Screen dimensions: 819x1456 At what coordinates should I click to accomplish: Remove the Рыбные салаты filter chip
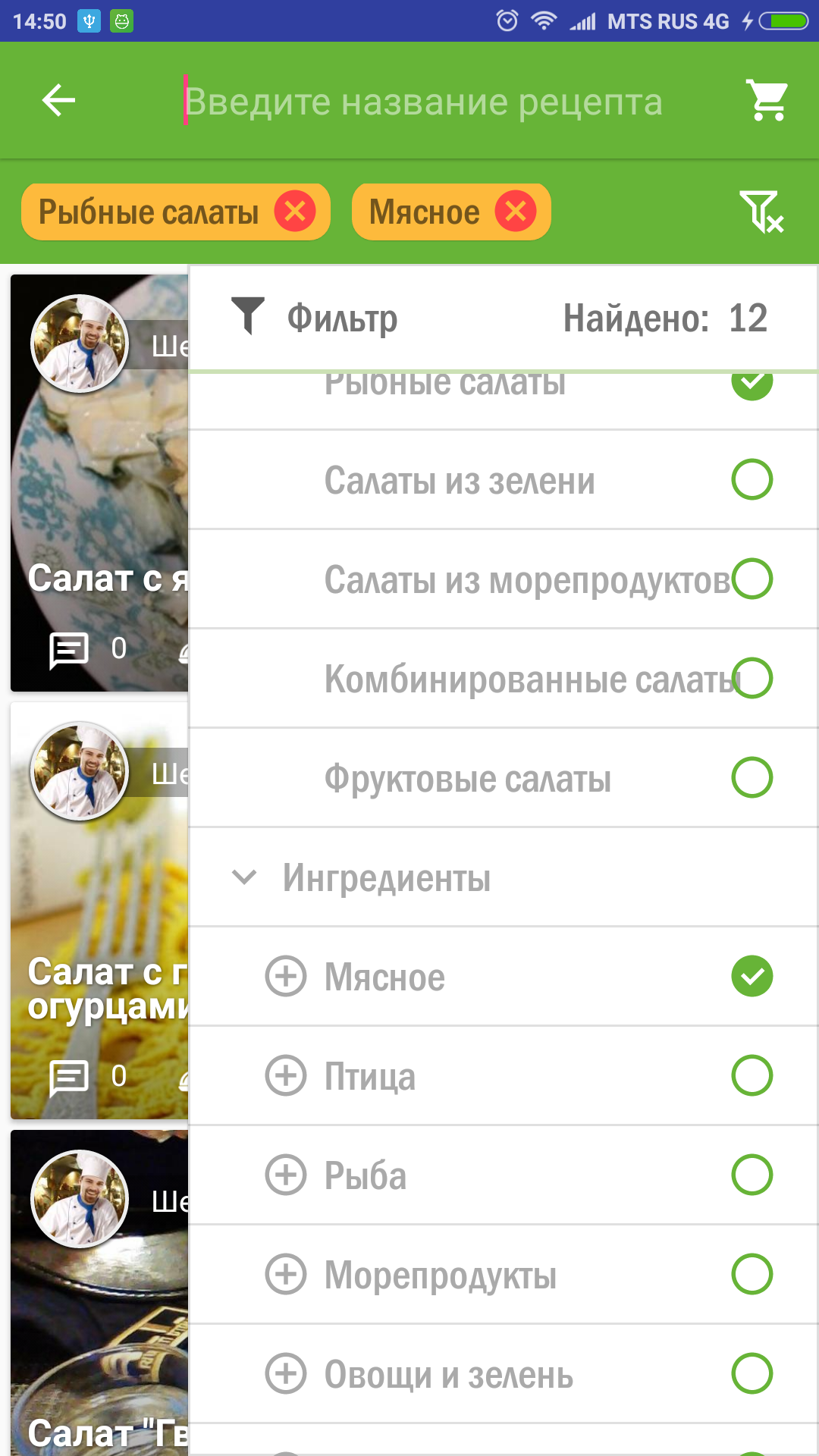pyautogui.click(x=295, y=212)
